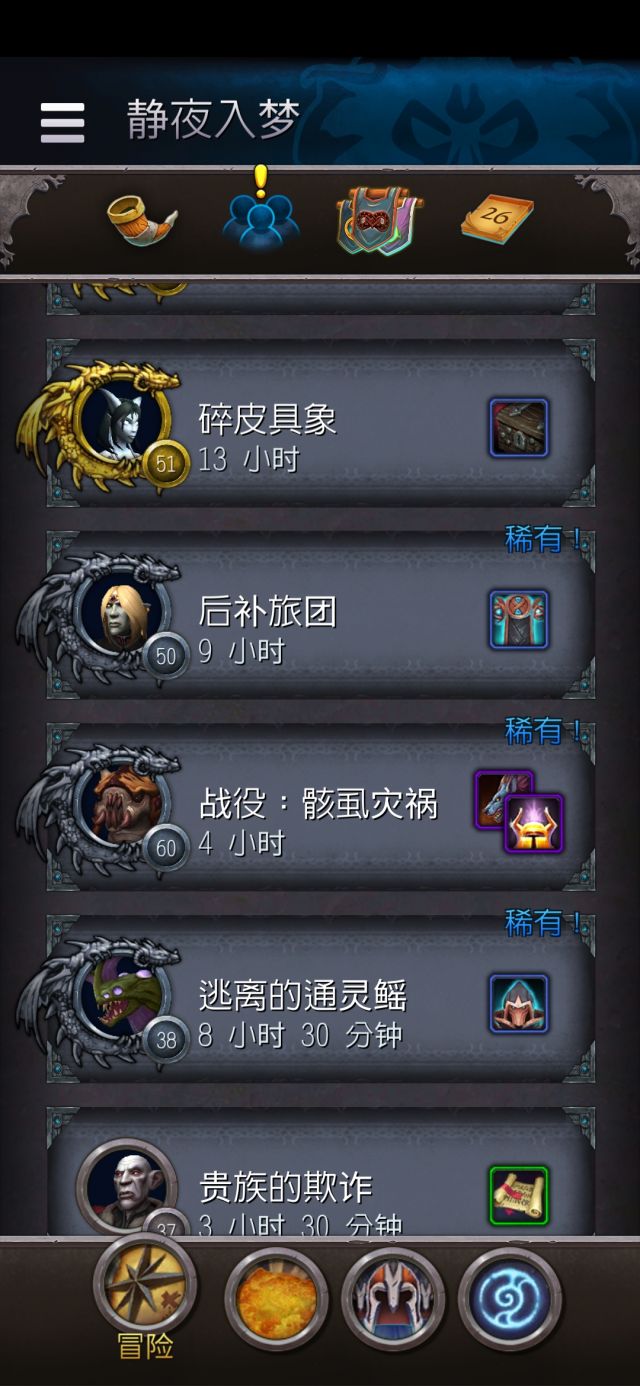
Task: View the reward icon for 后补旅团
Action: click(x=518, y=620)
